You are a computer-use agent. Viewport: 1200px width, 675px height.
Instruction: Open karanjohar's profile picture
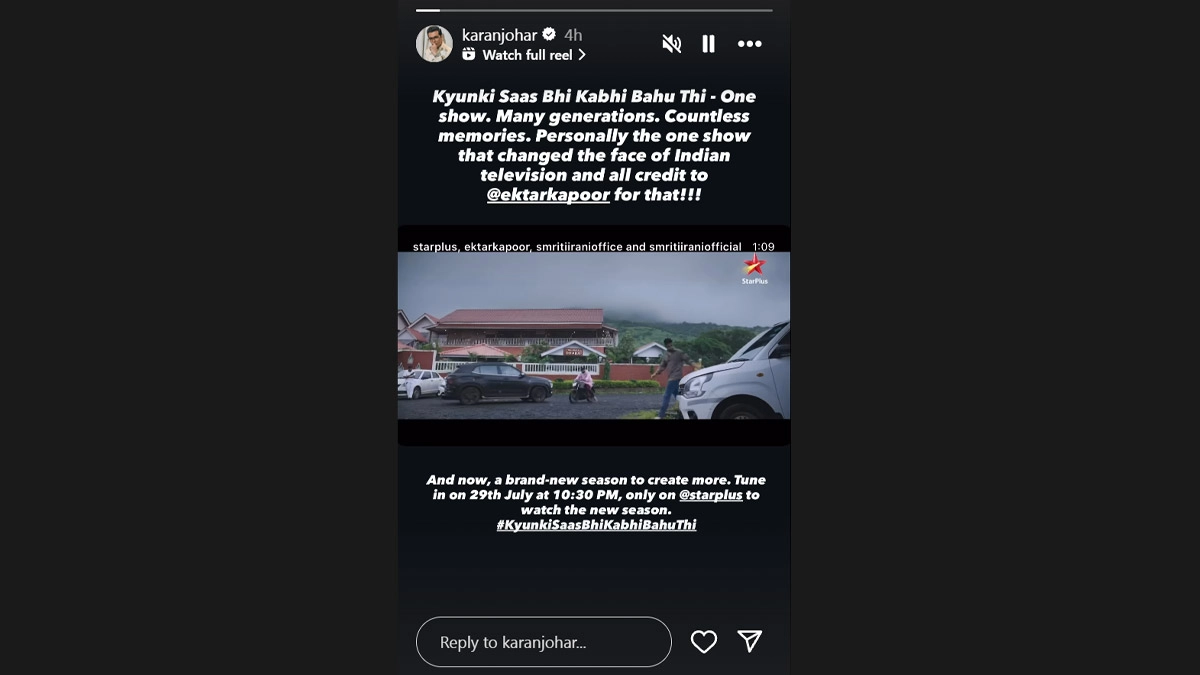click(x=434, y=44)
